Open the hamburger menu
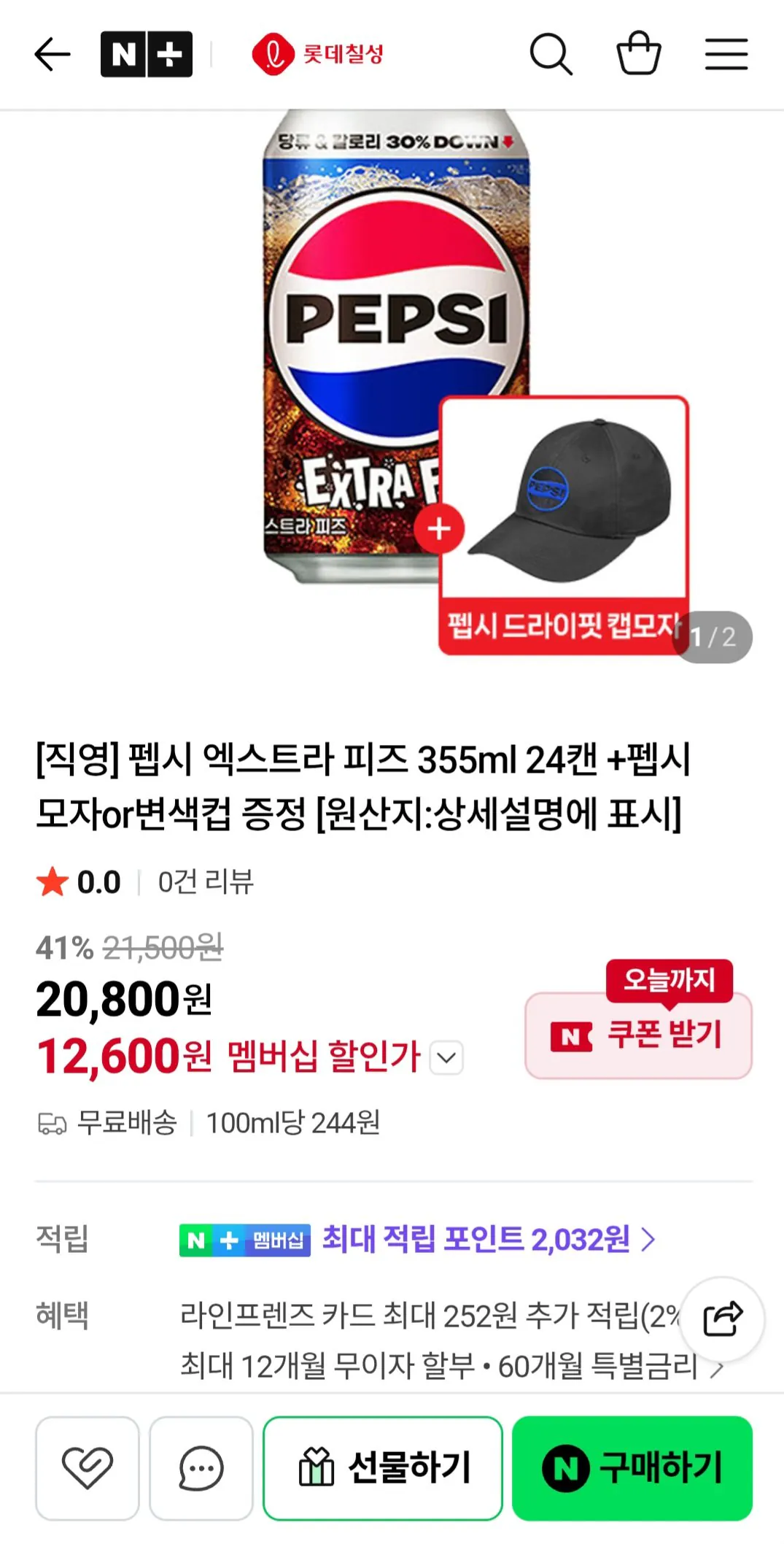The width and height of the screenshot is (784, 1544). [726, 54]
